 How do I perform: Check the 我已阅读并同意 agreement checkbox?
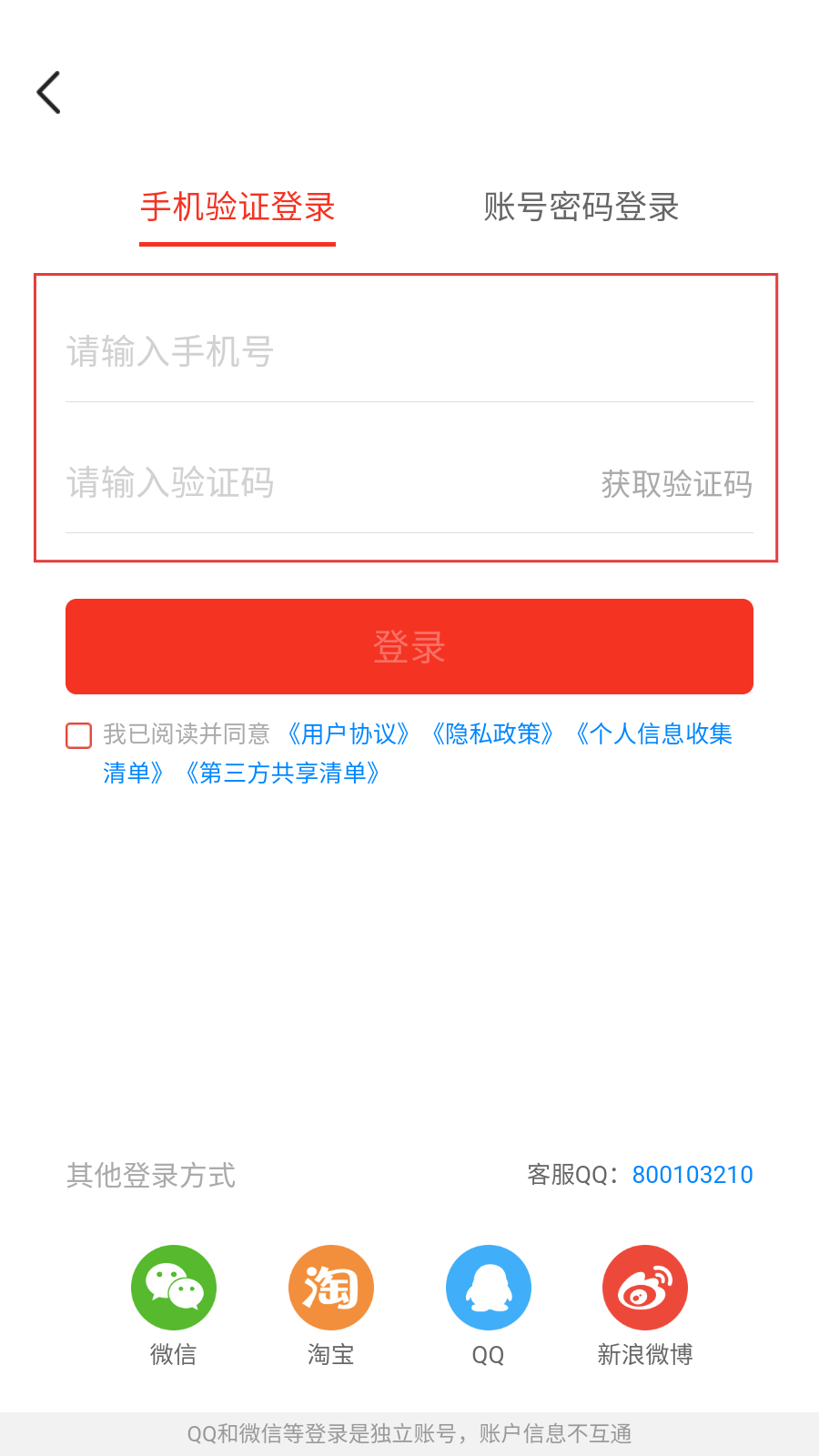(79, 735)
